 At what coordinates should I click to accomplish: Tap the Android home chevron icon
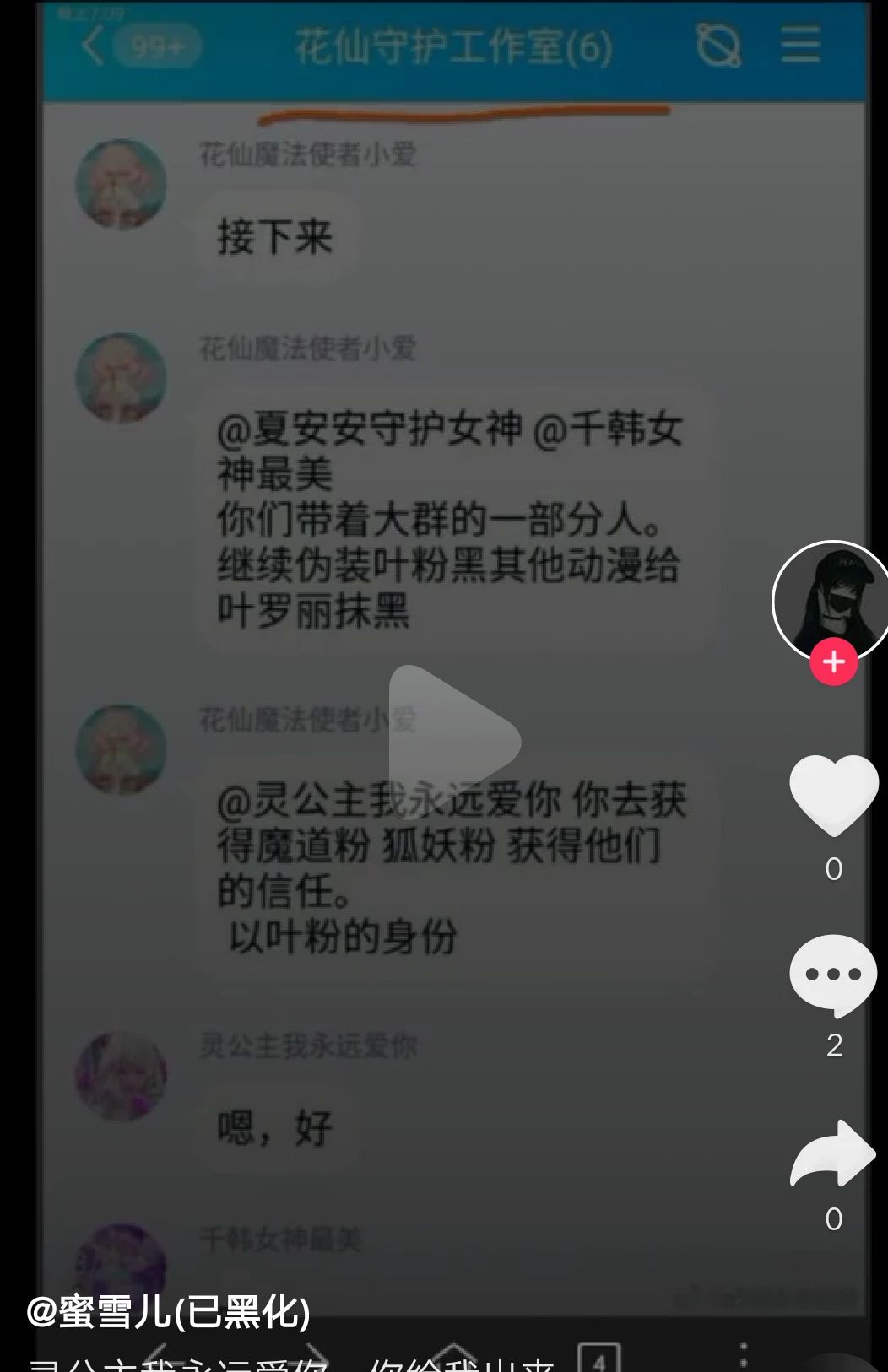coord(452,1350)
